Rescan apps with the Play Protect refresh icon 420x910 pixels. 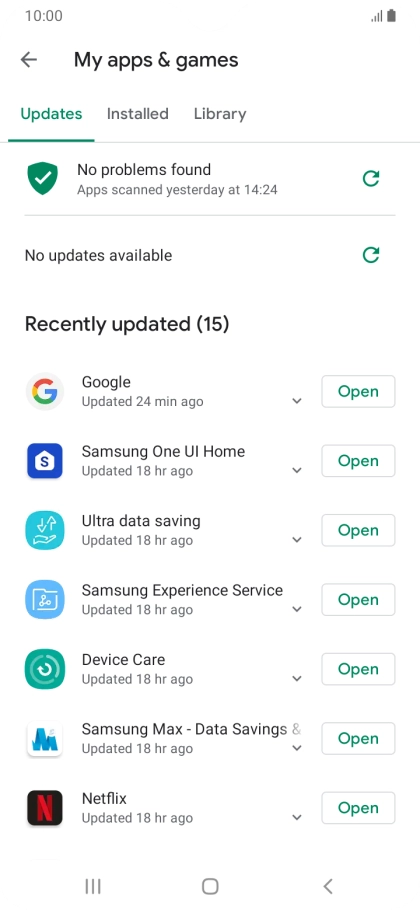(x=371, y=179)
